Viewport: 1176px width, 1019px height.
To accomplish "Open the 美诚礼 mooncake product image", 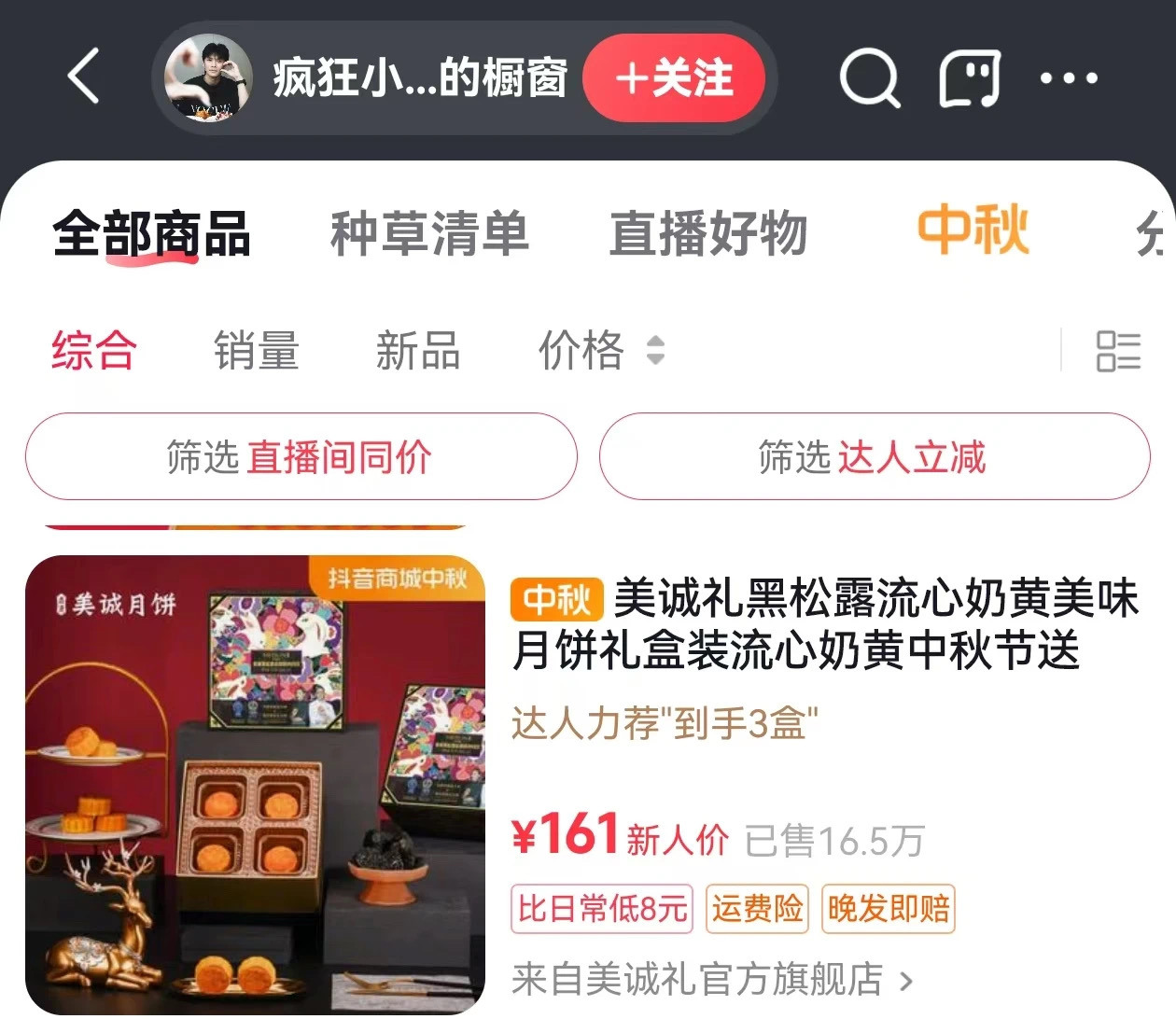I will click(x=256, y=784).
